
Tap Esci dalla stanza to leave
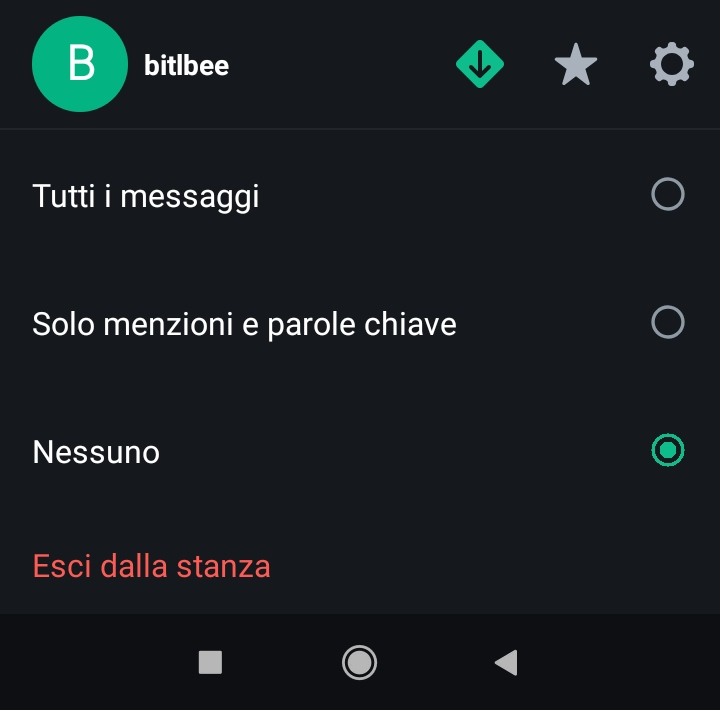(152, 566)
